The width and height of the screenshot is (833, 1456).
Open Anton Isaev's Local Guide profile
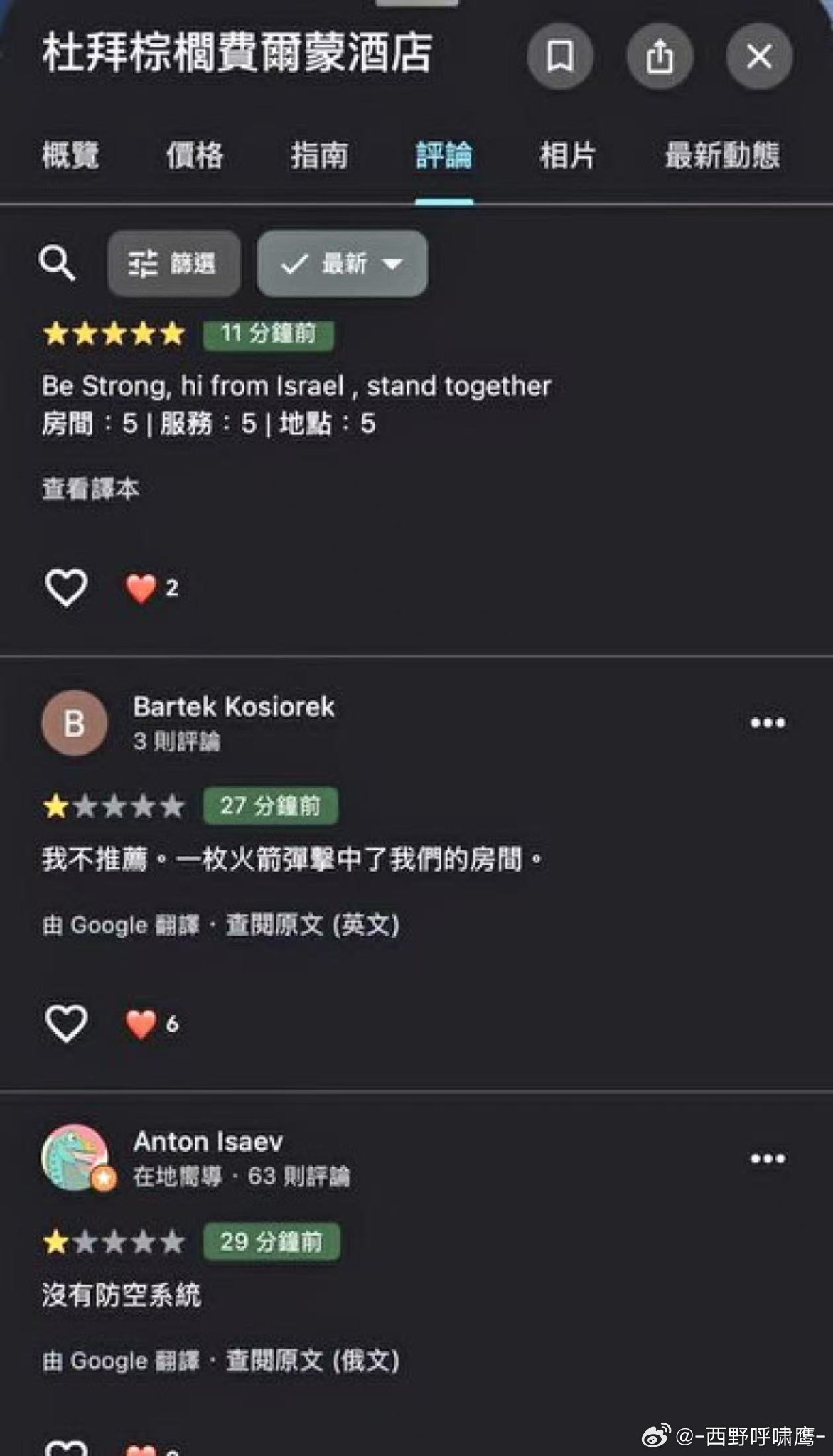[x=208, y=1141]
